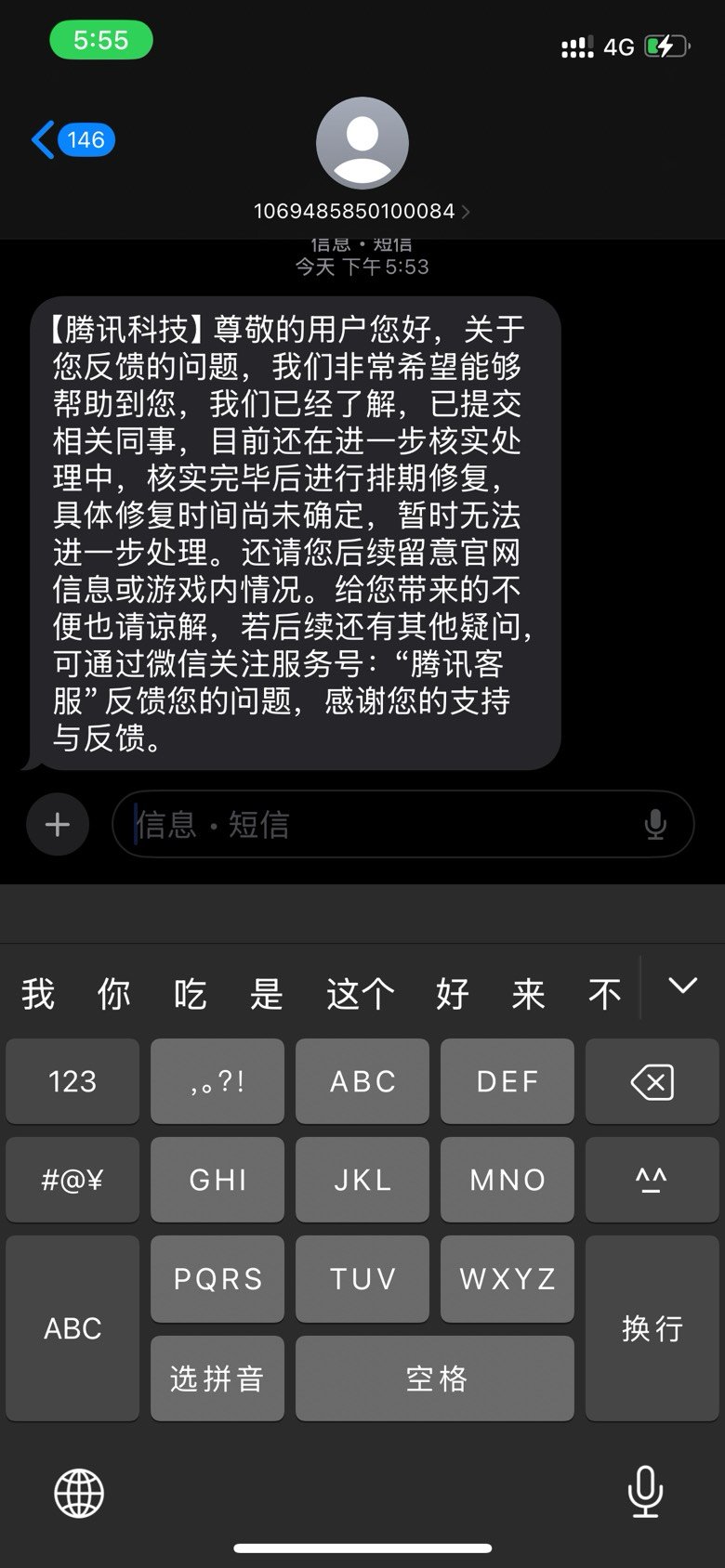Viewport: 725px width, 1568px height.
Task: Open contact details for 1069485850100084
Action: tap(362, 211)
